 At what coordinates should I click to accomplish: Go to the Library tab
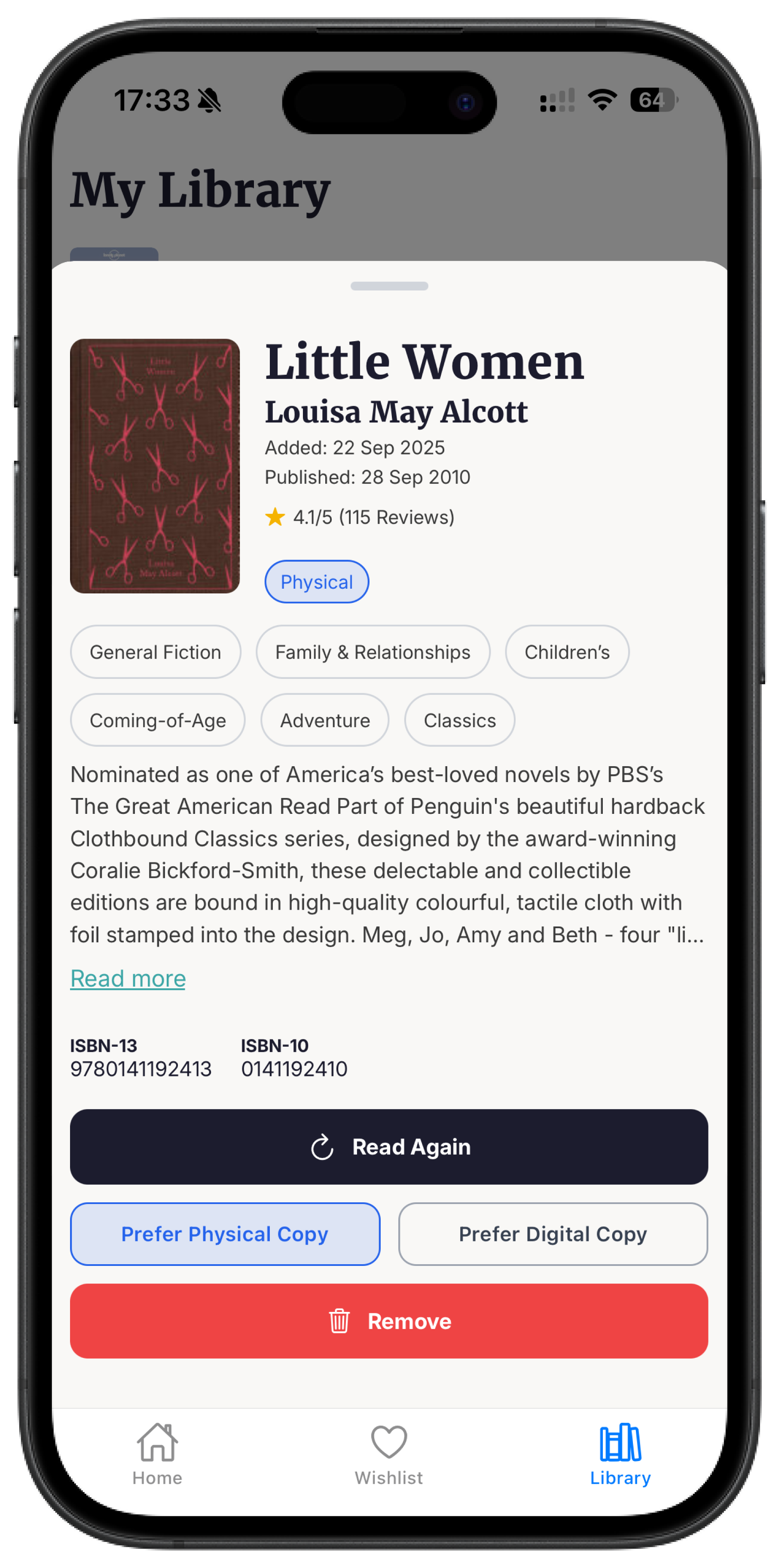[x=620, y=1454]
